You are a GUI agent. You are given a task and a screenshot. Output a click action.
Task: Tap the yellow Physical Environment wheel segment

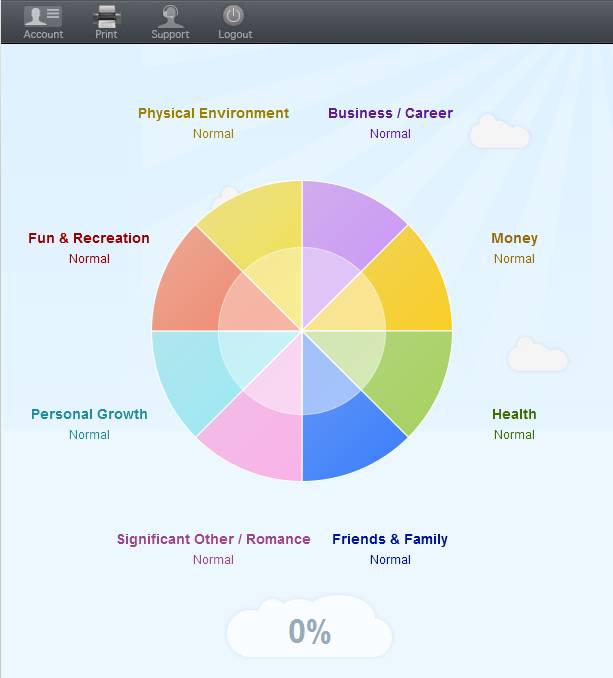click(x=258, y=221)
